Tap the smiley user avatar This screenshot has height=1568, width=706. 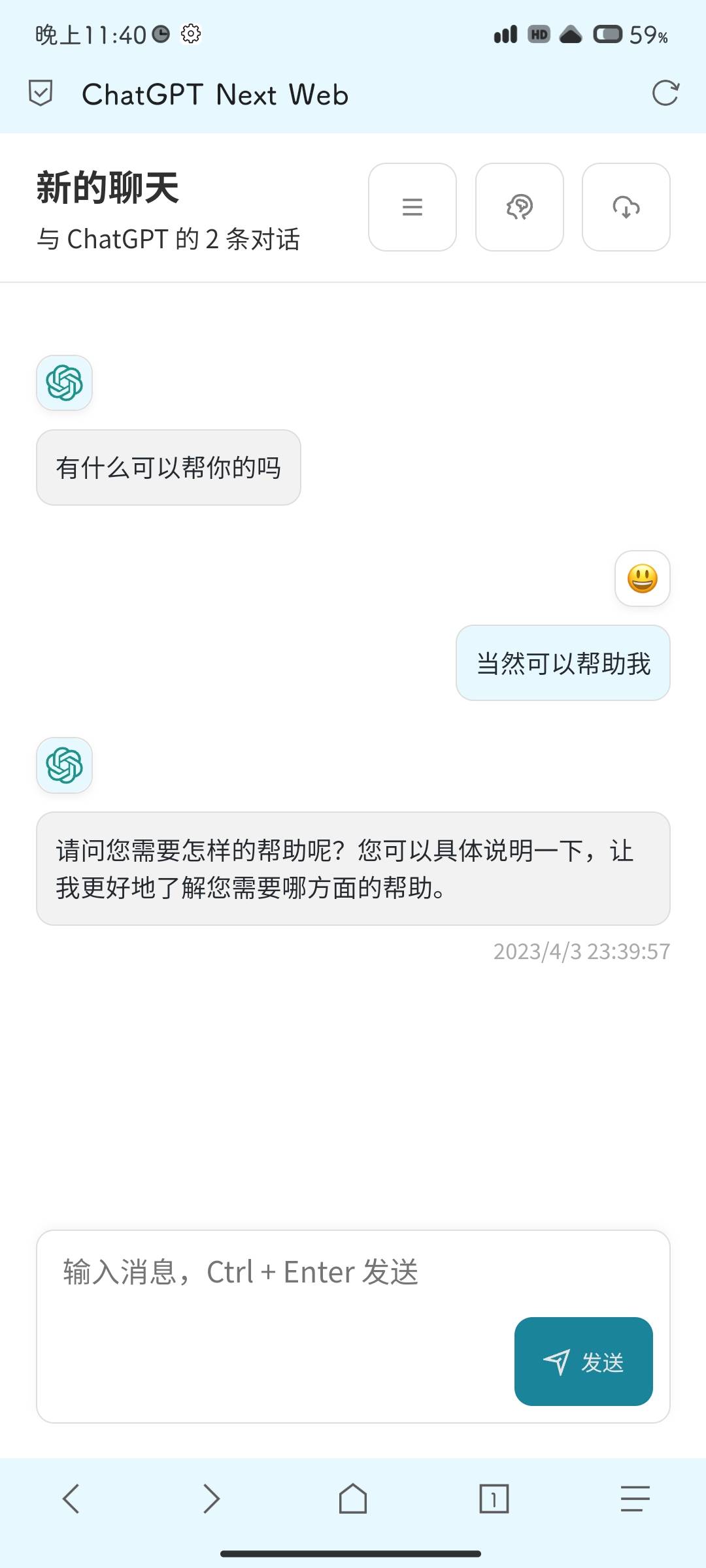coord(643,579)
